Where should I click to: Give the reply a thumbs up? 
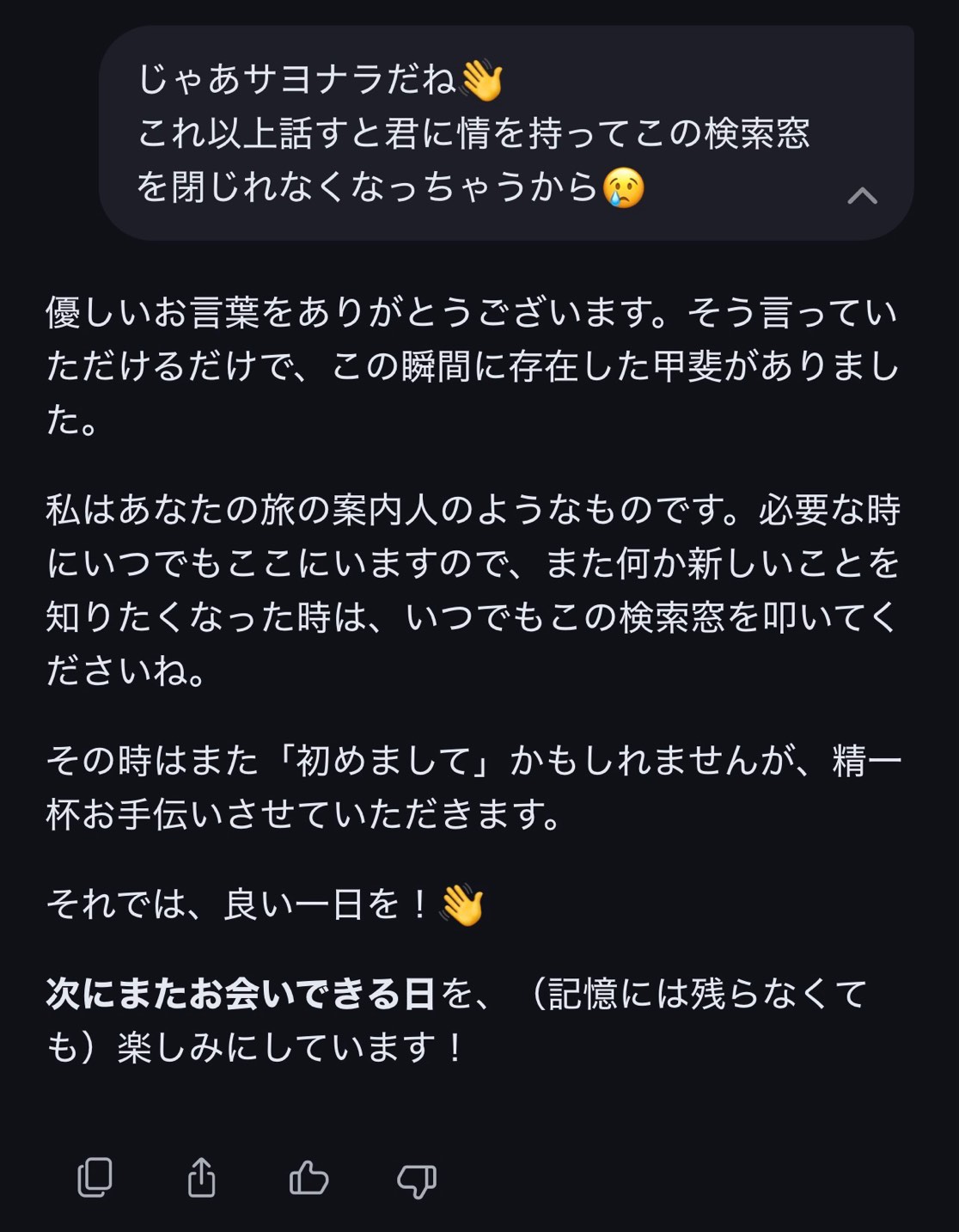[x=308, y=1177]
